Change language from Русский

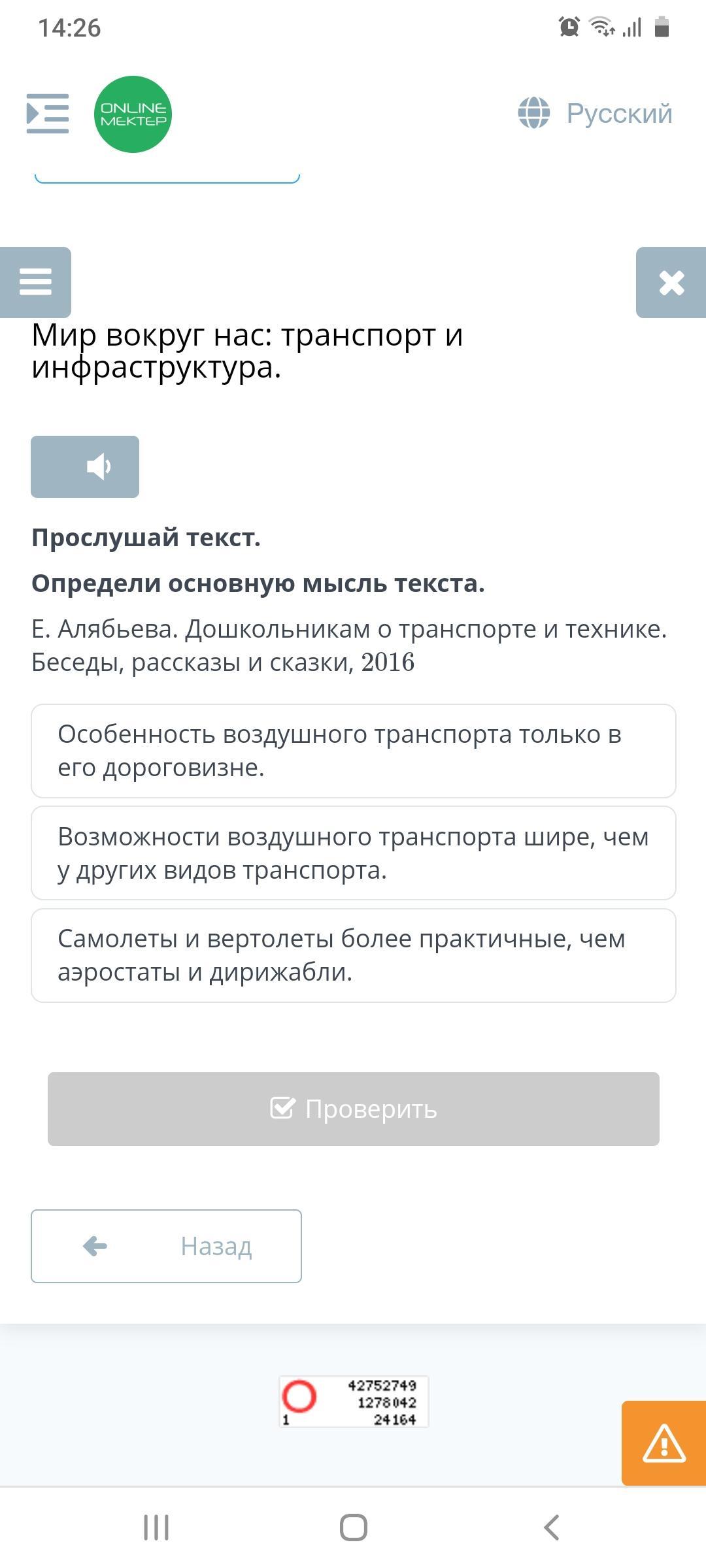595,113
